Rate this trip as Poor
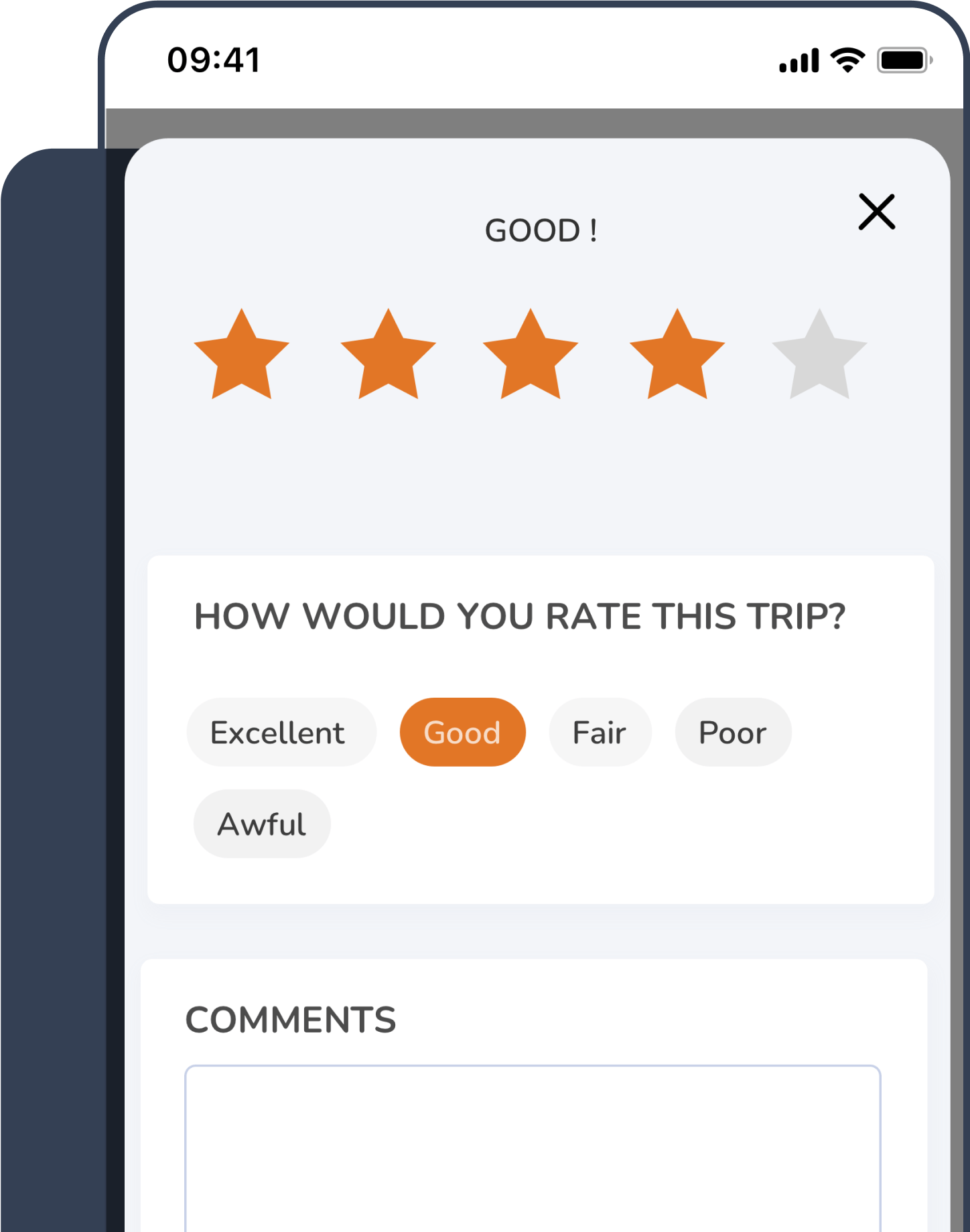Screen dimensions: 970x1232 (733, 732)
